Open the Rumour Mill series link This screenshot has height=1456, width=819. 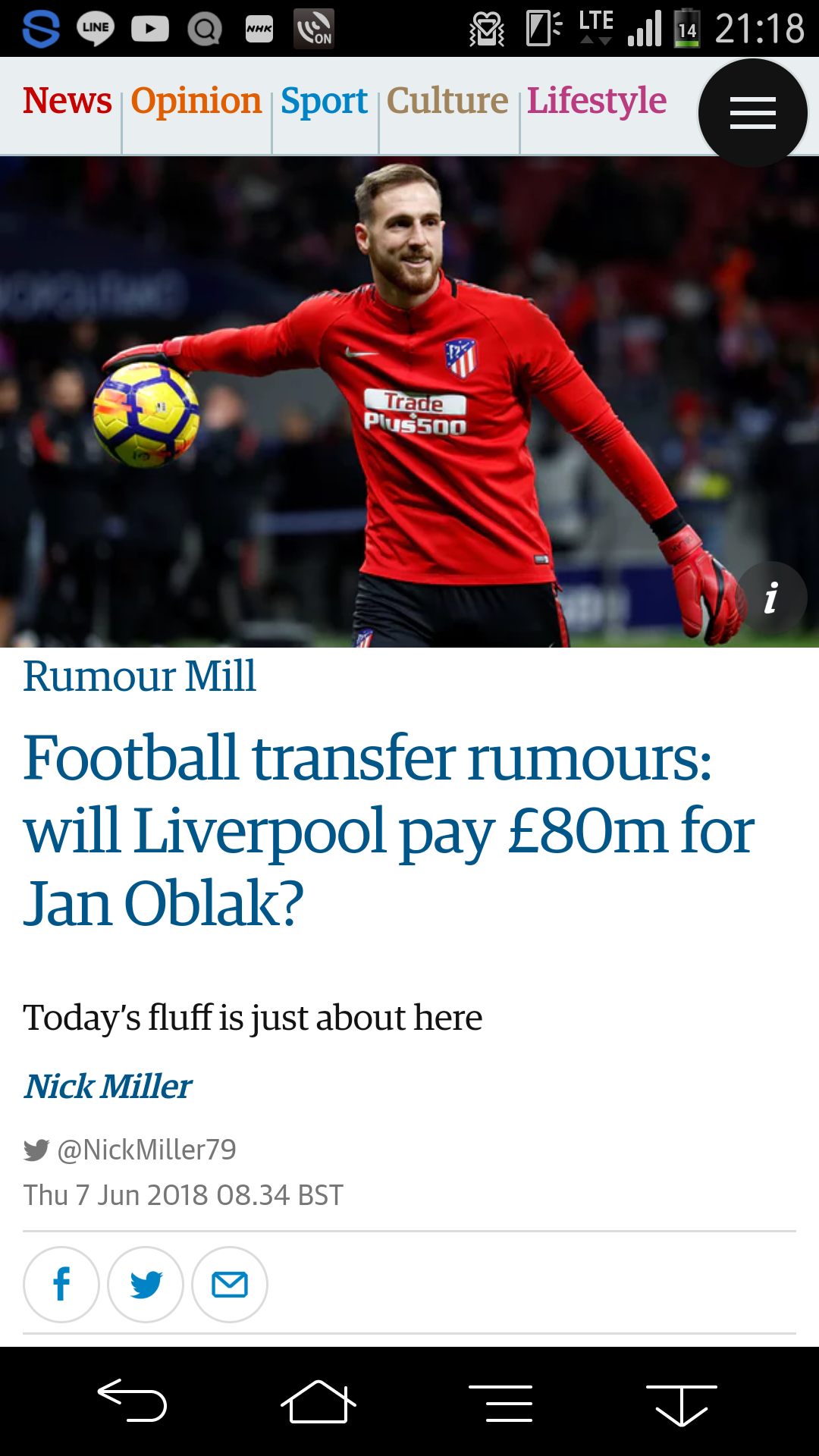(x=140, y=676)
